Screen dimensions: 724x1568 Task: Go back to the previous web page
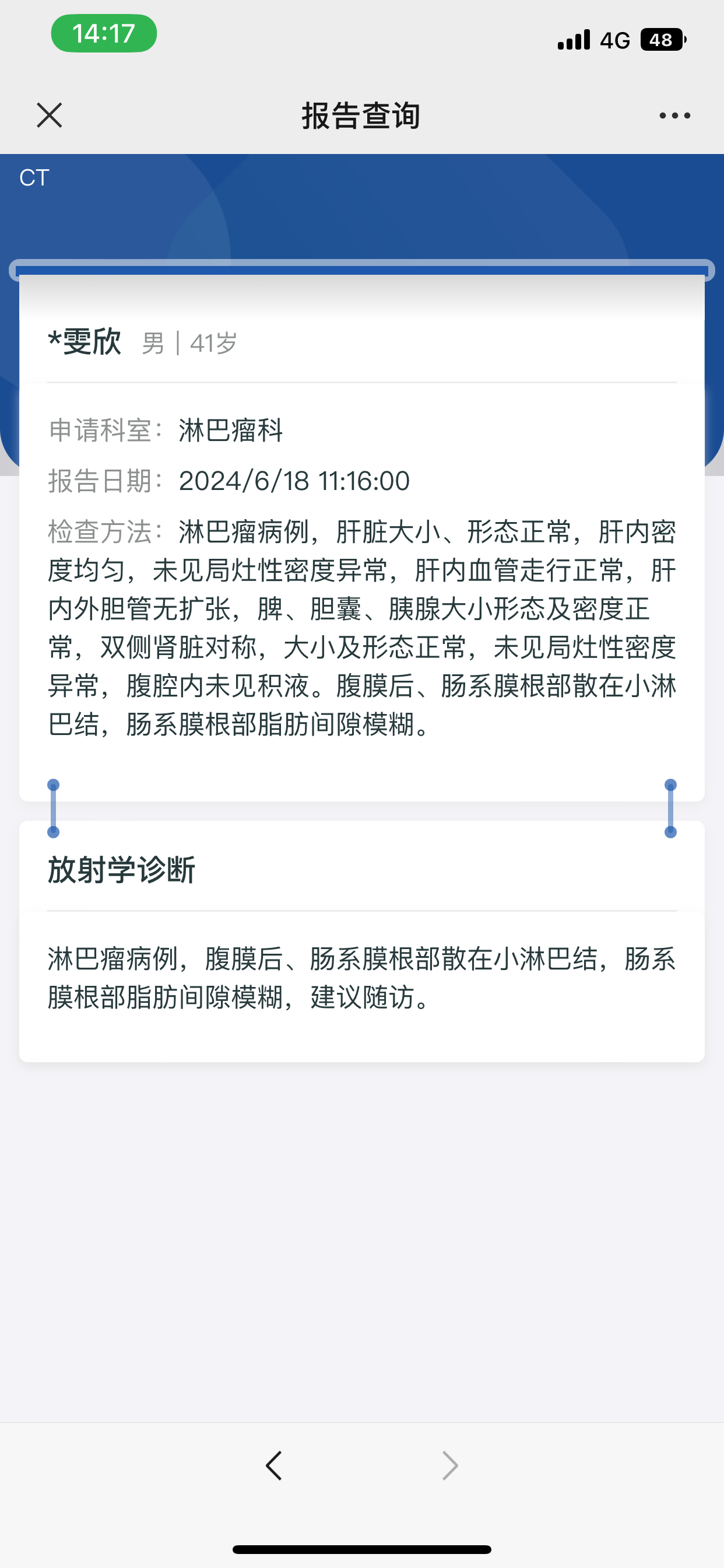[274, 1466]
